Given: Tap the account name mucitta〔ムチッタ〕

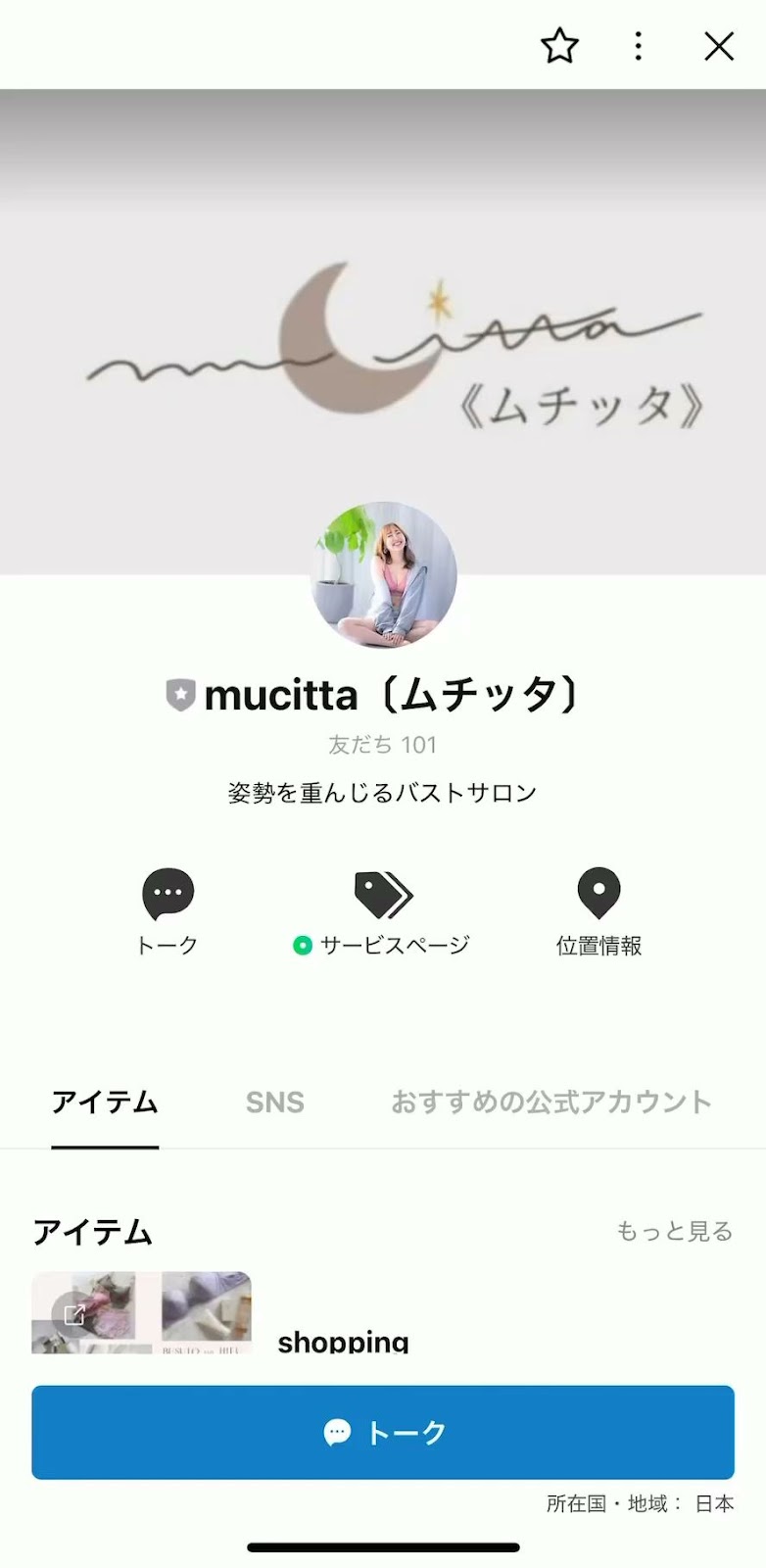Looking at the screenshot, I should tap(392, 694).
